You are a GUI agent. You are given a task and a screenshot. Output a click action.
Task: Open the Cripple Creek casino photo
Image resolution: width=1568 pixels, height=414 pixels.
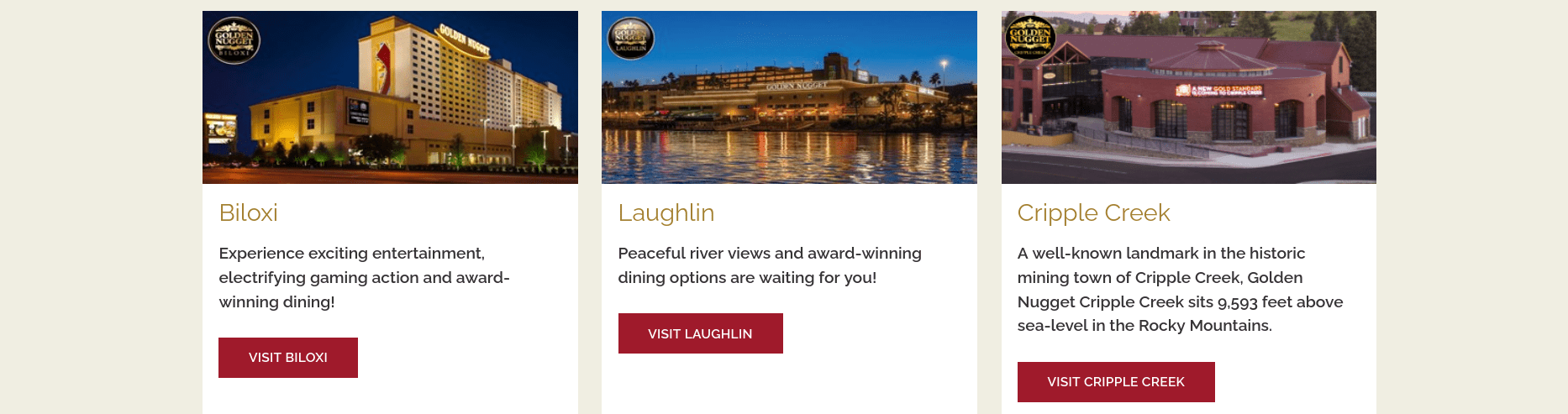pos(1188,97)
